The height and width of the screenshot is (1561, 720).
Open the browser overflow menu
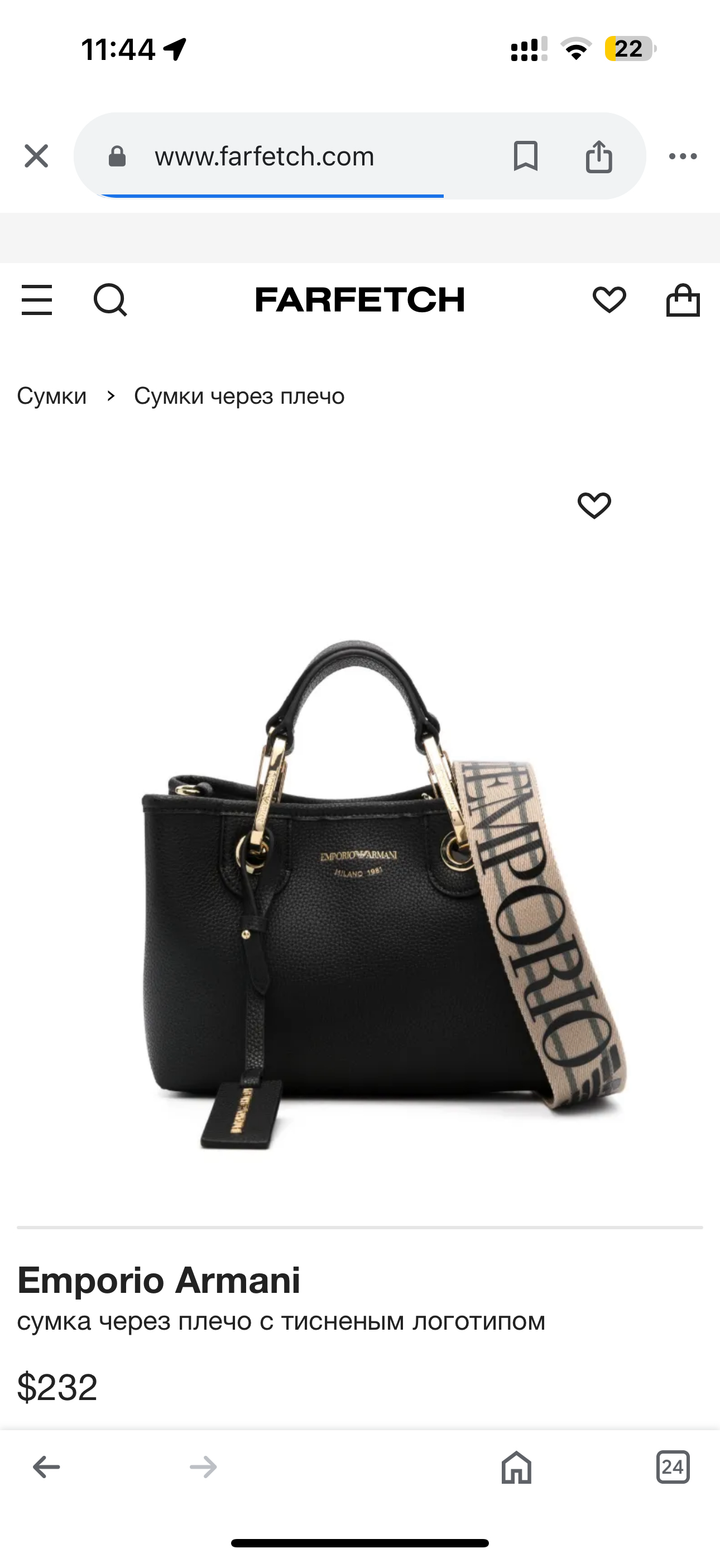click(682, 156)
